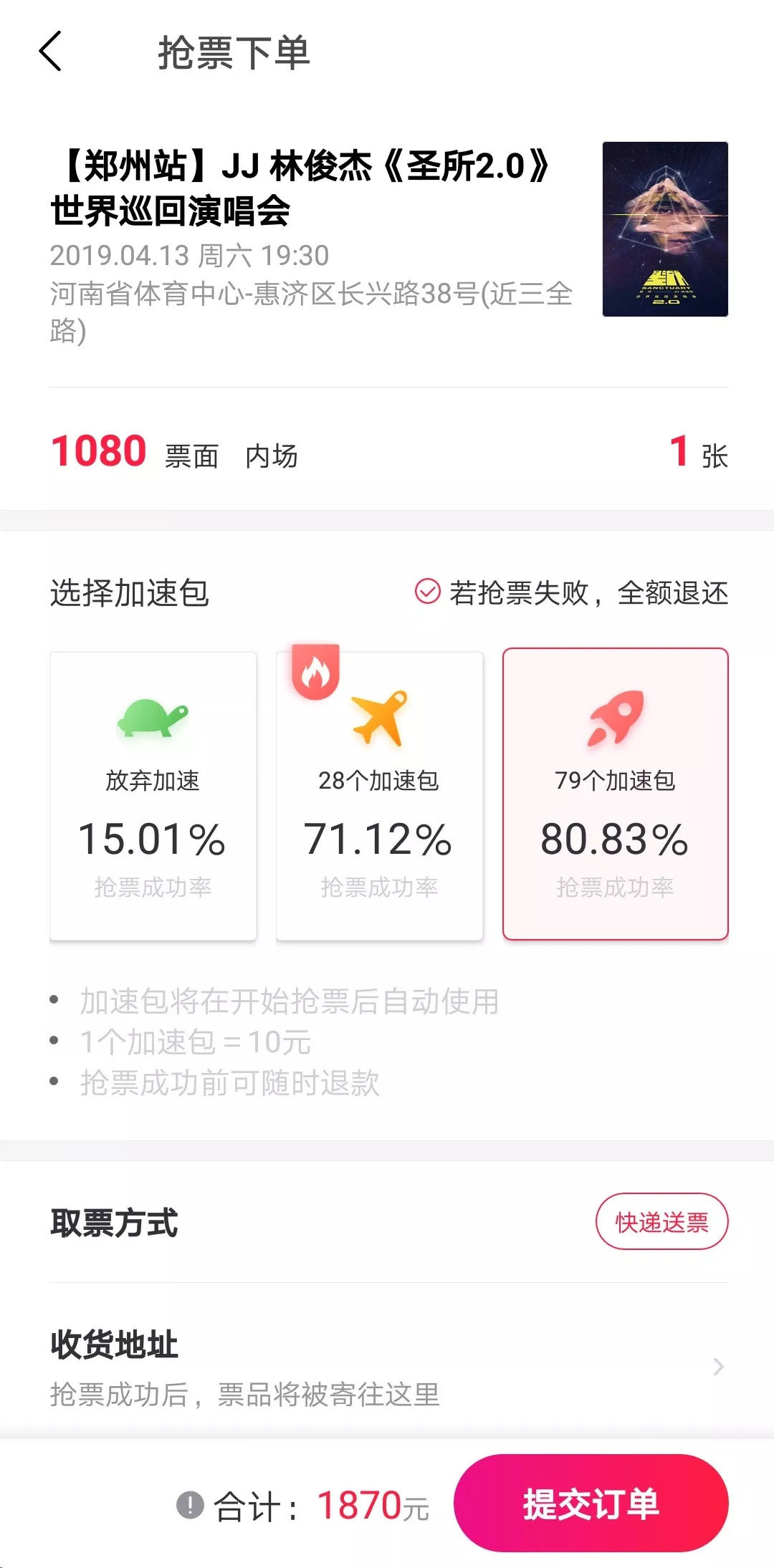Choose the 28个加速包 option
The image size is (774, 1568).
tap(379, 795)
